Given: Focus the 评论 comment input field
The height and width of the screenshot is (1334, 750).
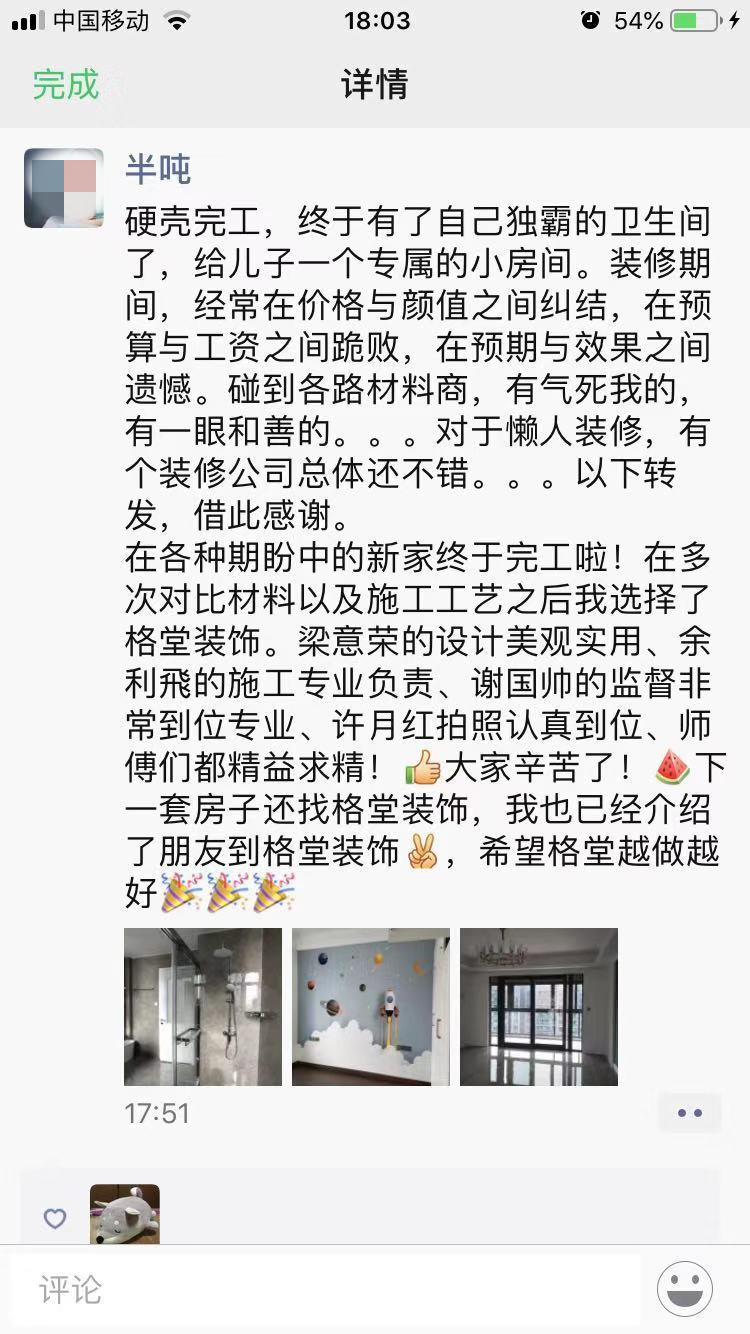Looking at the screenshot, I should [325, 1289].
